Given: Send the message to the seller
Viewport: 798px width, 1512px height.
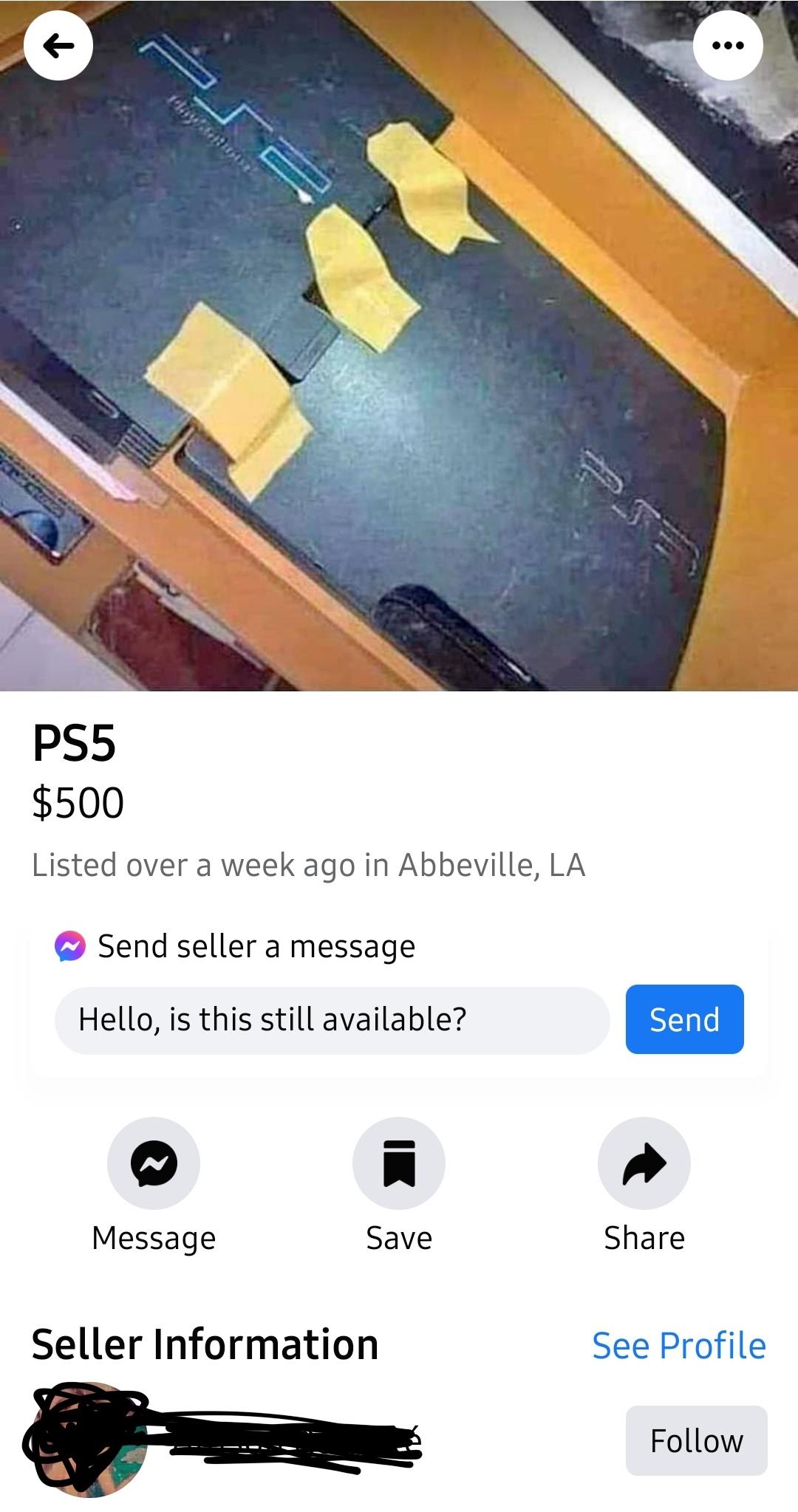Looking at the screenshot, I should coord(684,1019).
